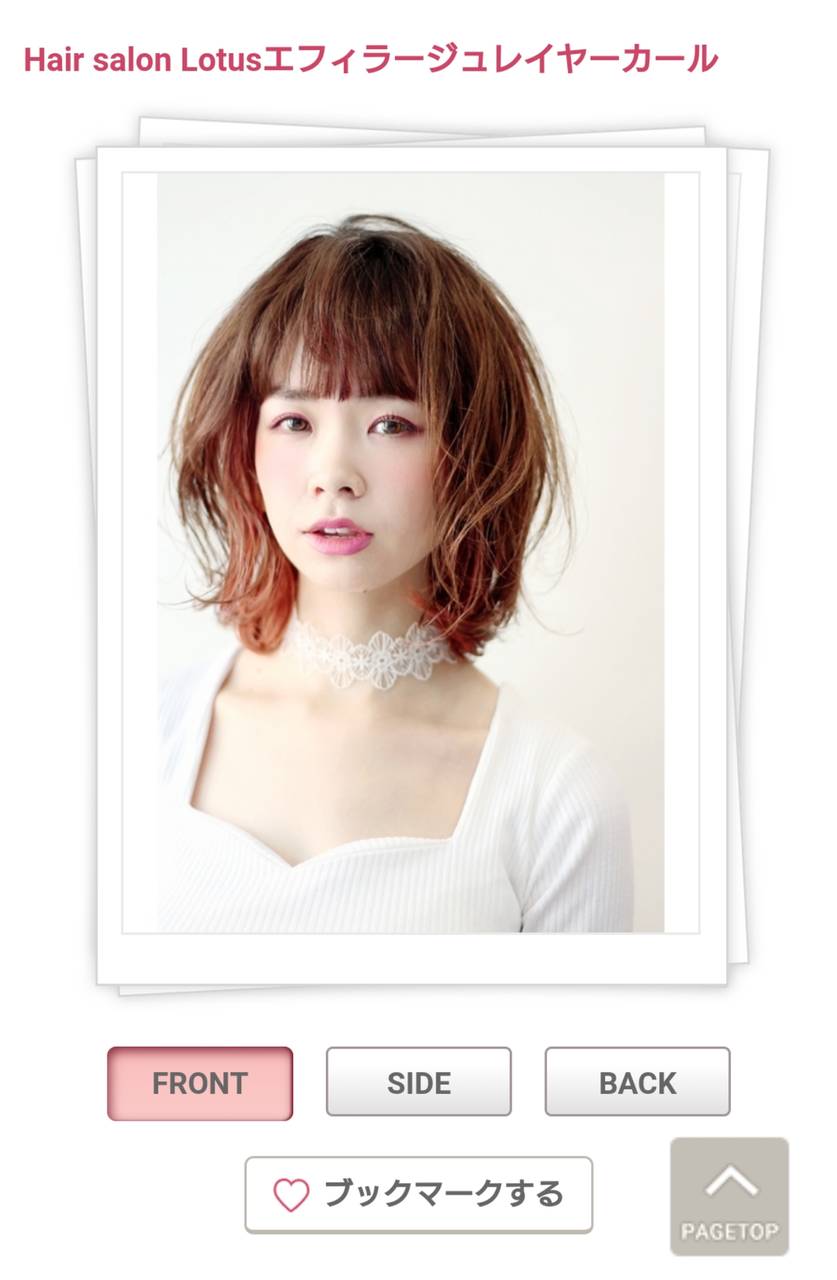Select the FRONT view button
Image resolution: width=837 pixels, height=1280 pixels.
click(x=200, y=1083)
